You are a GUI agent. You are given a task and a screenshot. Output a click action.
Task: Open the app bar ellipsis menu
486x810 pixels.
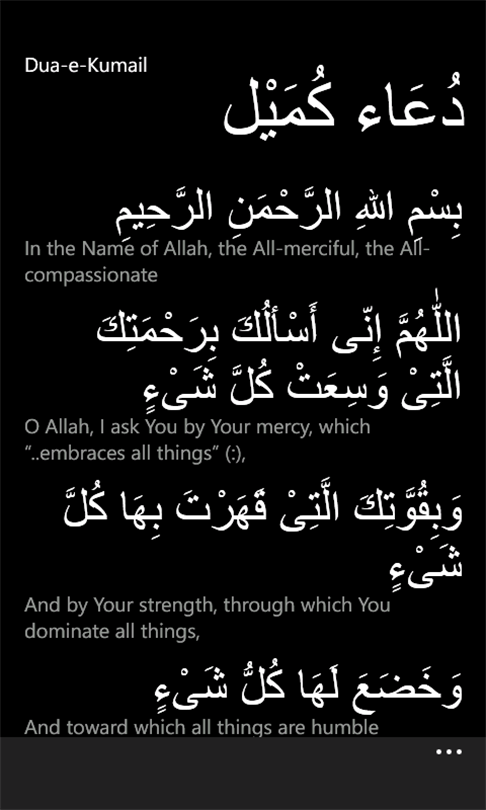click(449, 752)
